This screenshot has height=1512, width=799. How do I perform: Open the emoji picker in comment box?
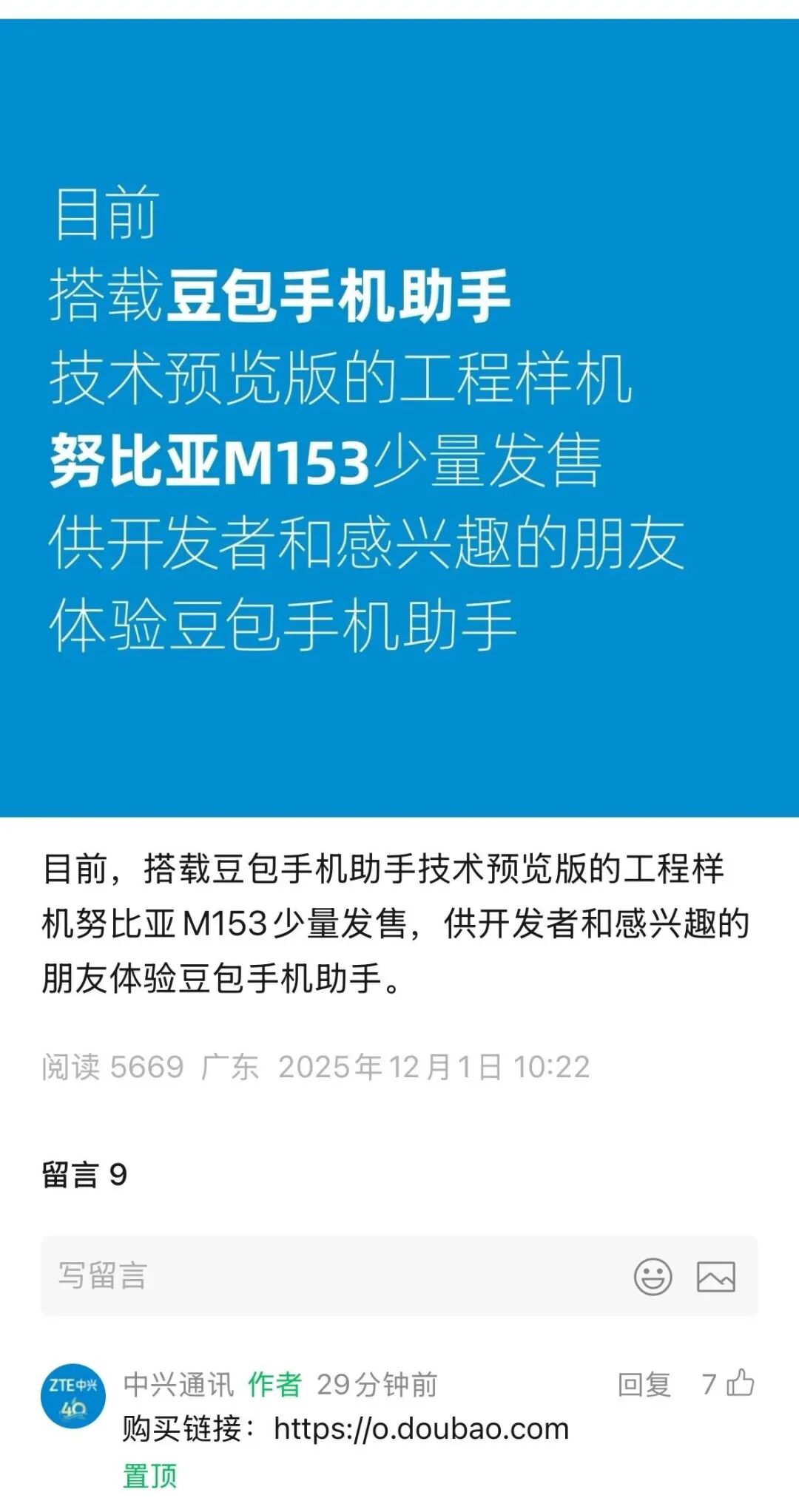653,1276
